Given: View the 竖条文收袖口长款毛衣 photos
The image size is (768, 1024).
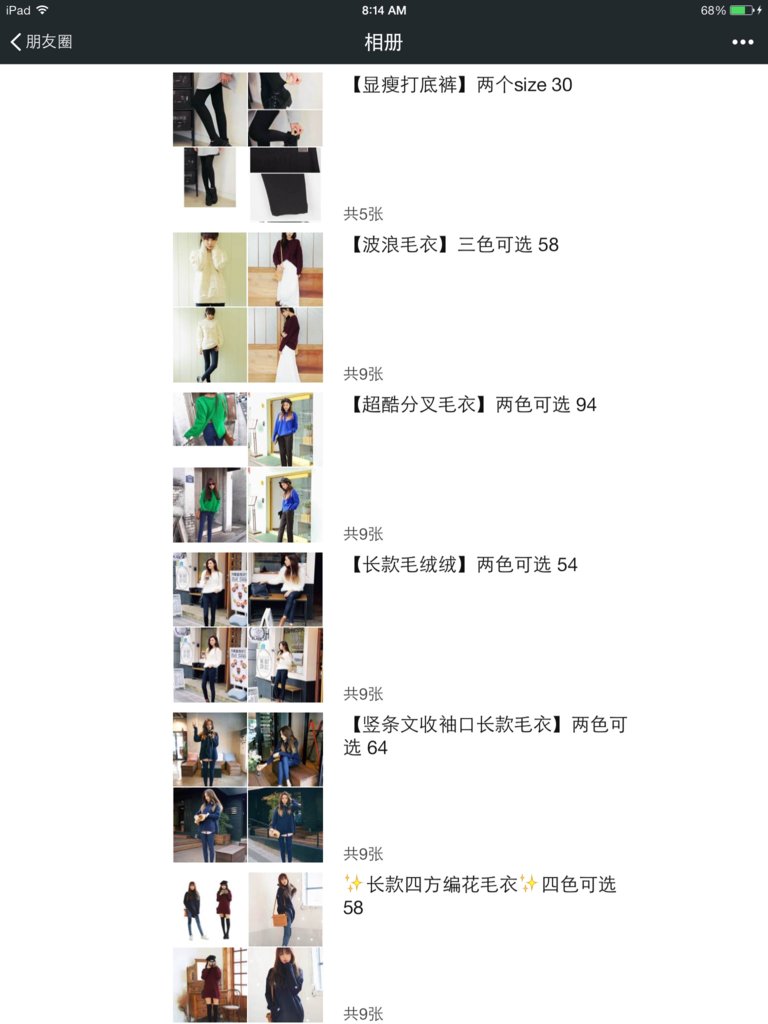Looking at the screenshot, I should pyautogui.click(x=247, y=787).
